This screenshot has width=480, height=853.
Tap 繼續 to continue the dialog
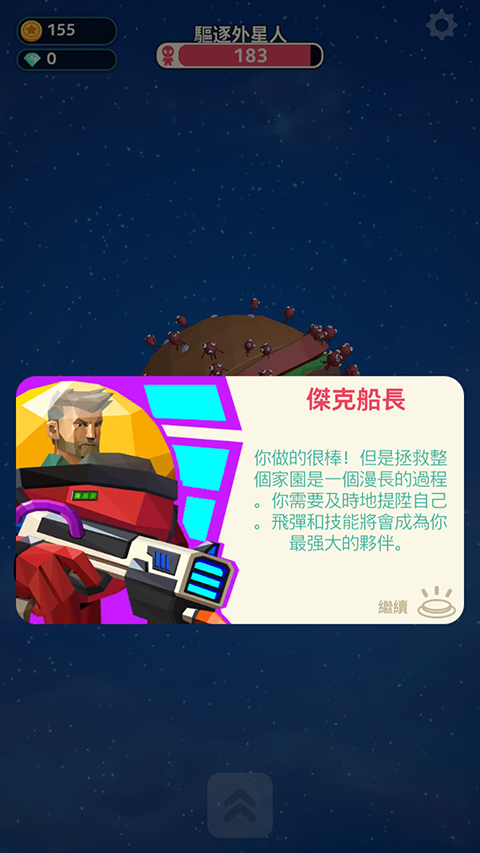point(393,607)
